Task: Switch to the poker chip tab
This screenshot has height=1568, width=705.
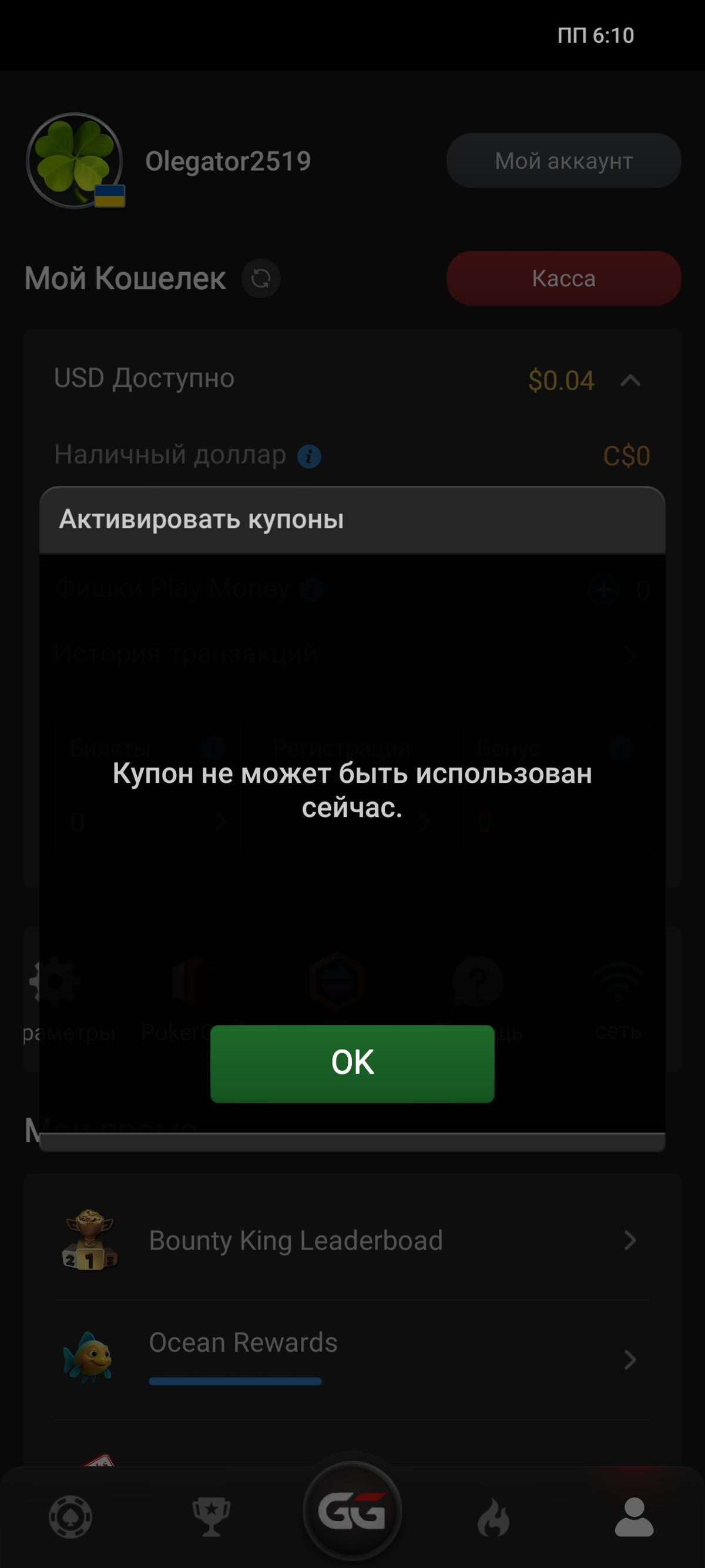Action: (70, 1516)
